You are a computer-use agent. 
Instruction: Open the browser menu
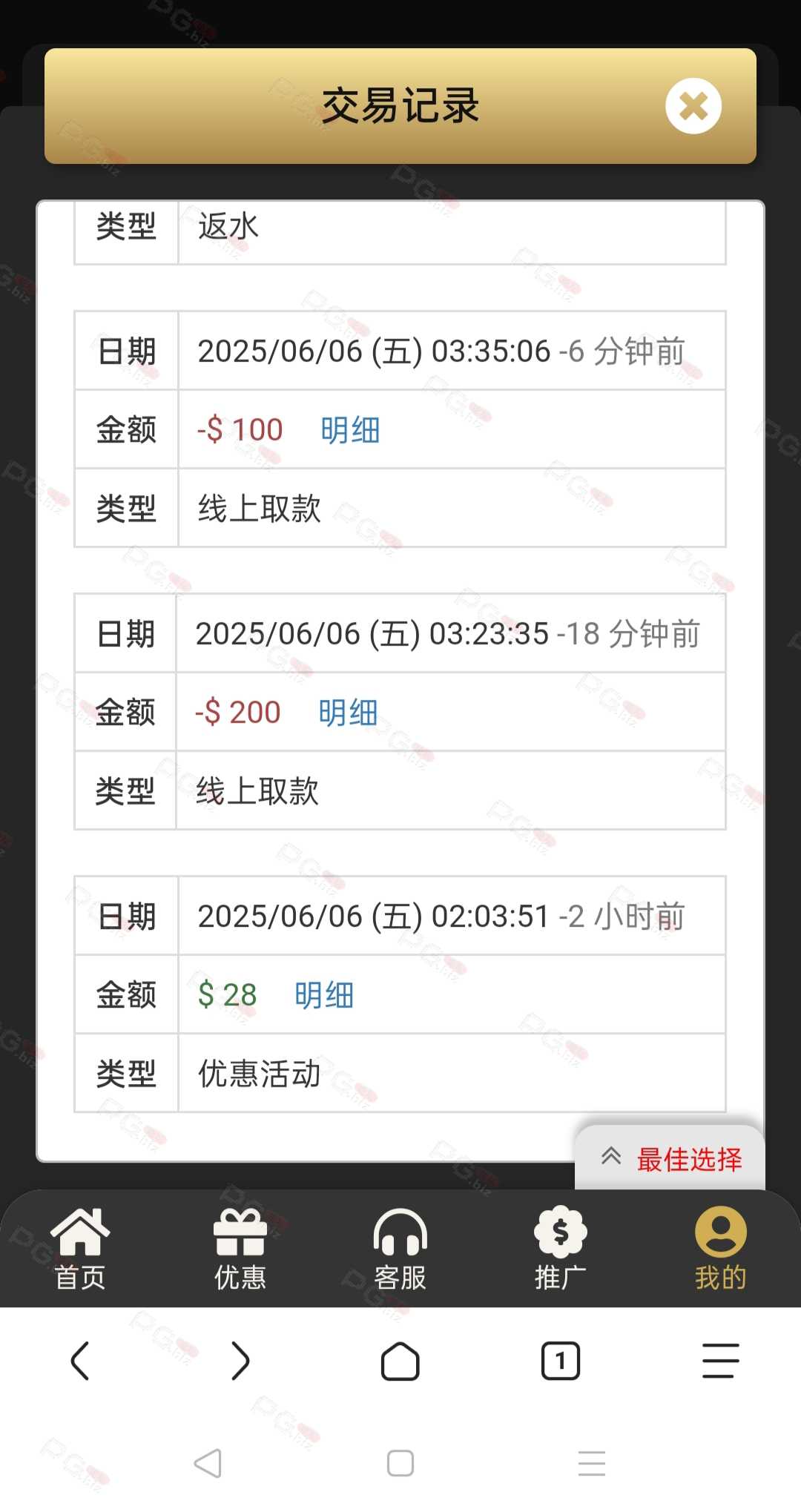(721, 1361)
